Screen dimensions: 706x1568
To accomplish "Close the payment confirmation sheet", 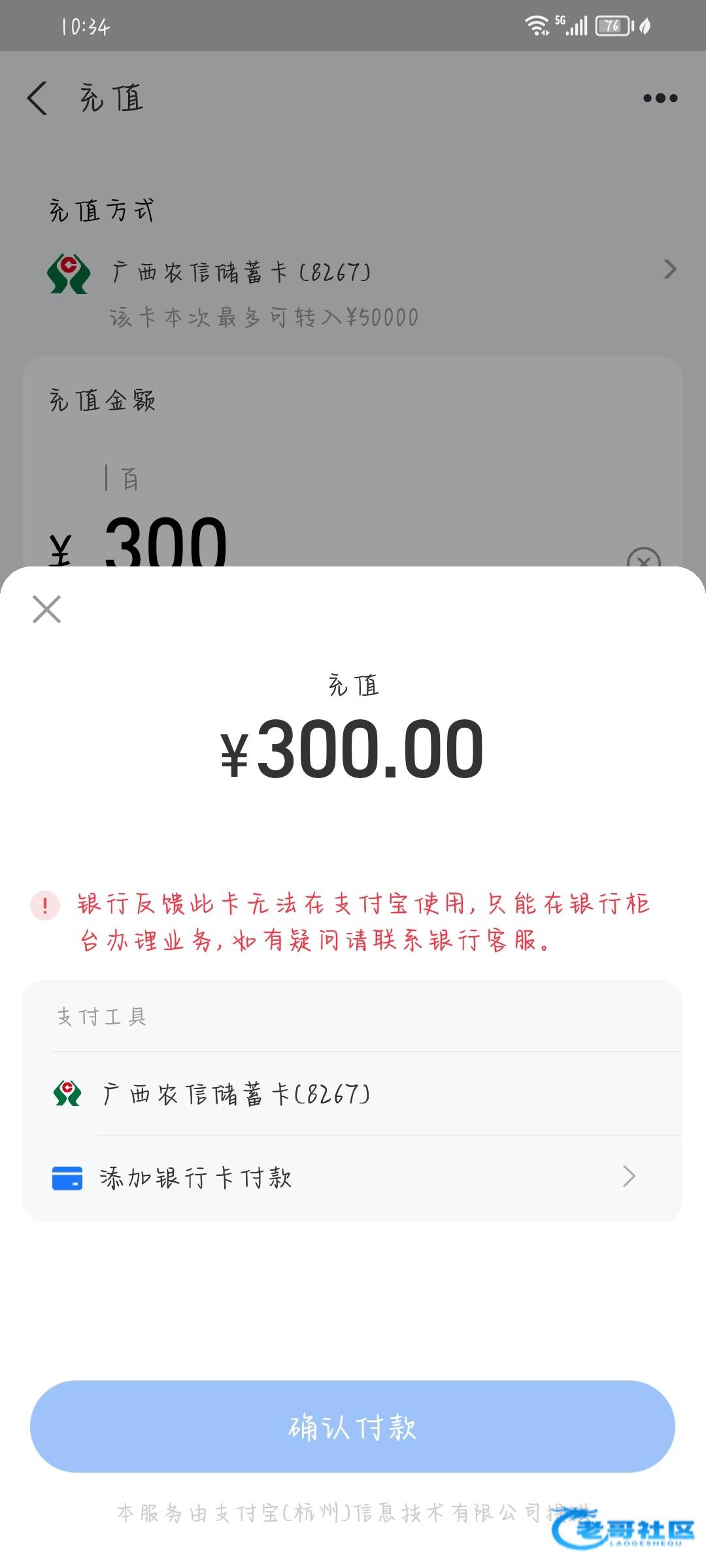I will click(x=46, y=609).
